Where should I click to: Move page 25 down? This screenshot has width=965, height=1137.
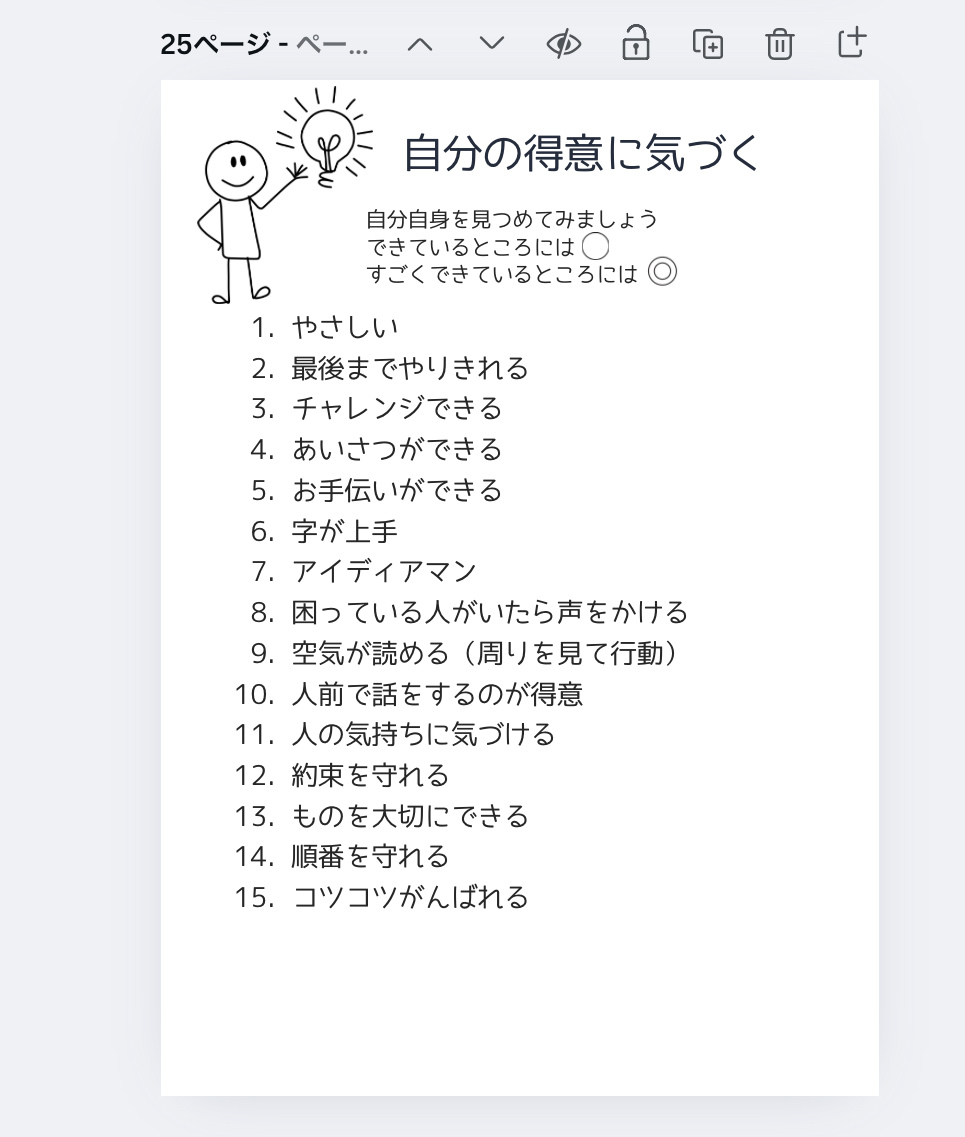[x=491, y=43]
